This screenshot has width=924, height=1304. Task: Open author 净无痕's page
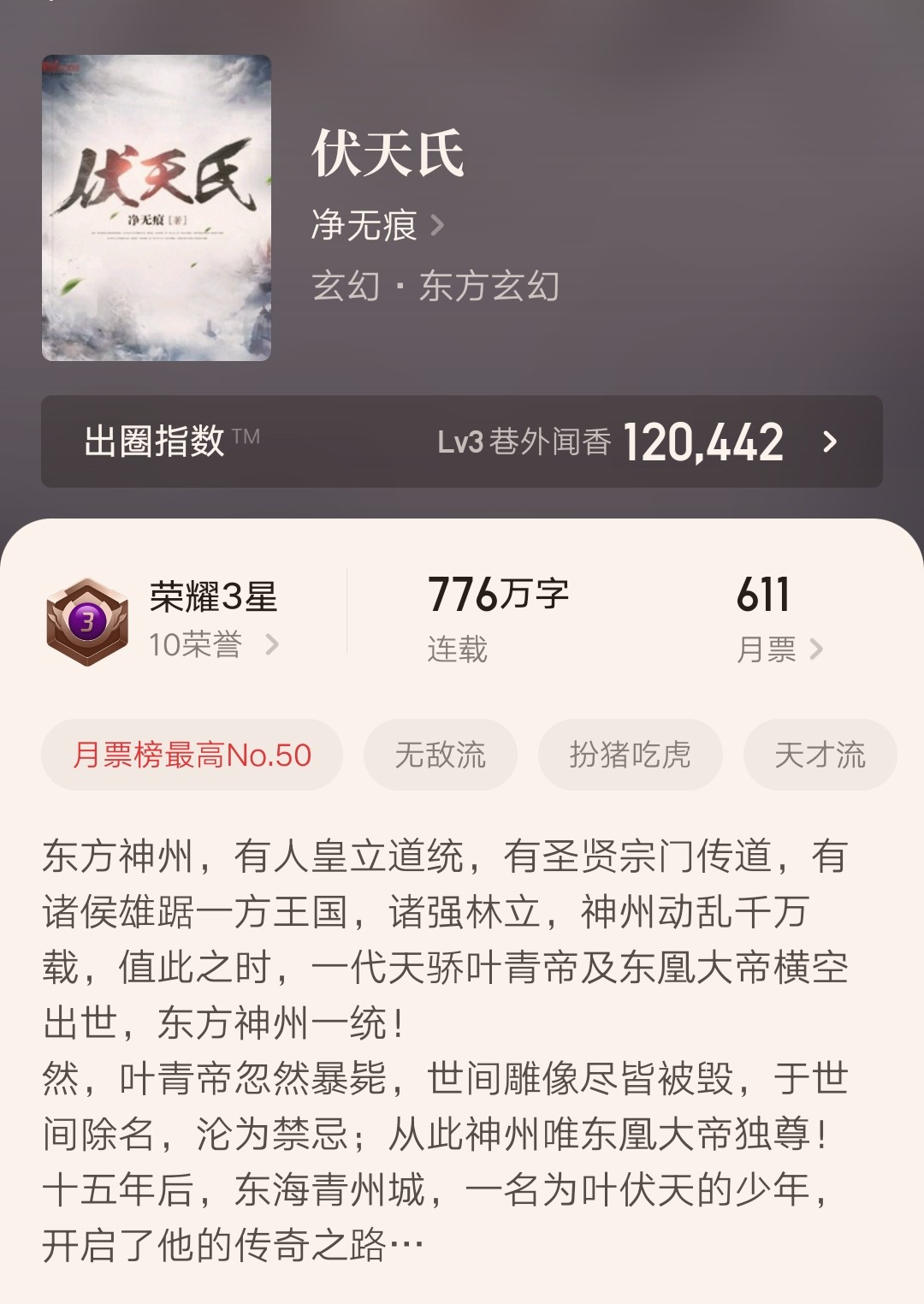377,226
